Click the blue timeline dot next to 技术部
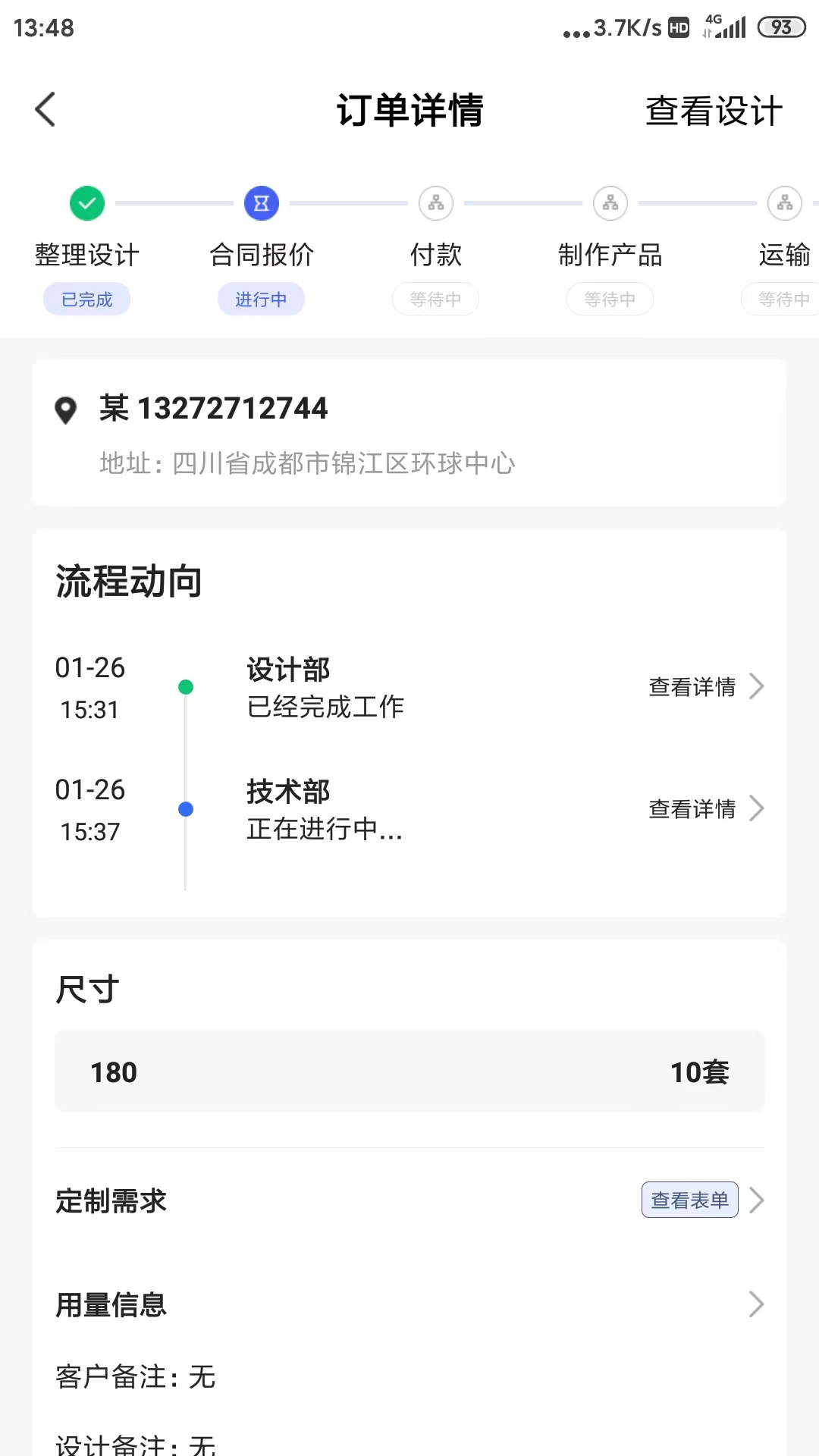819x1456 pixels. (186, 808)
